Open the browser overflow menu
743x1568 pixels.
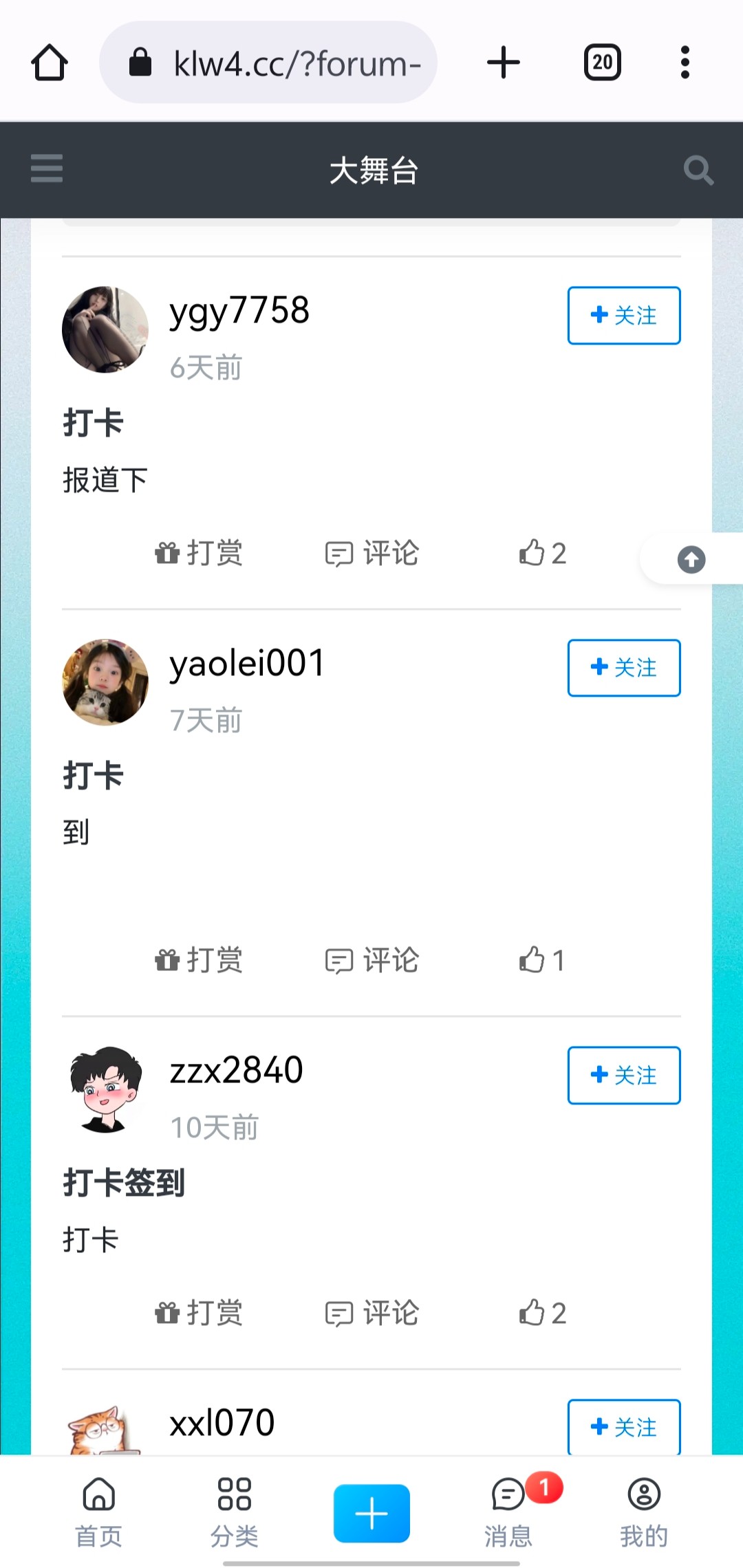[x=685, y=63]
